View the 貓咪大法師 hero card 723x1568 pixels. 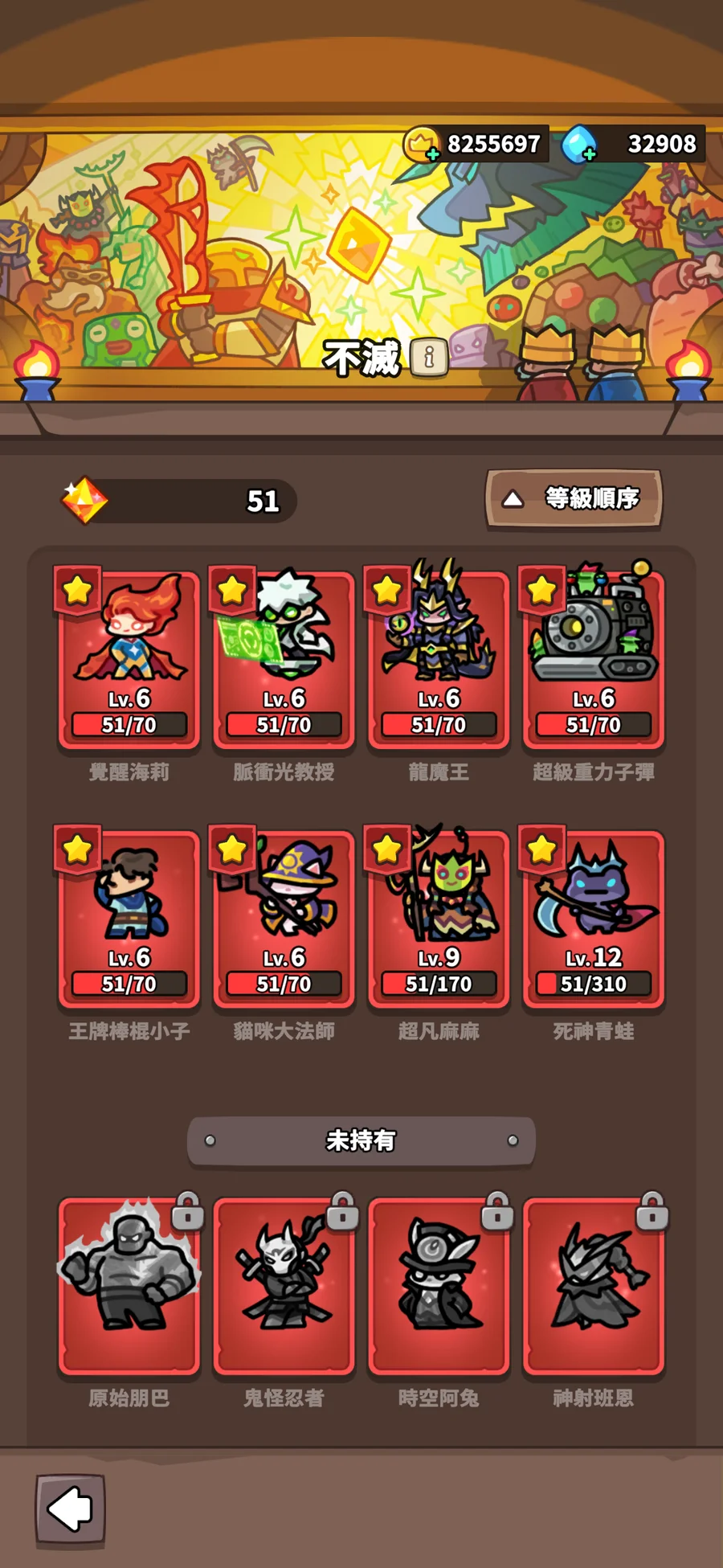(284, 918)
